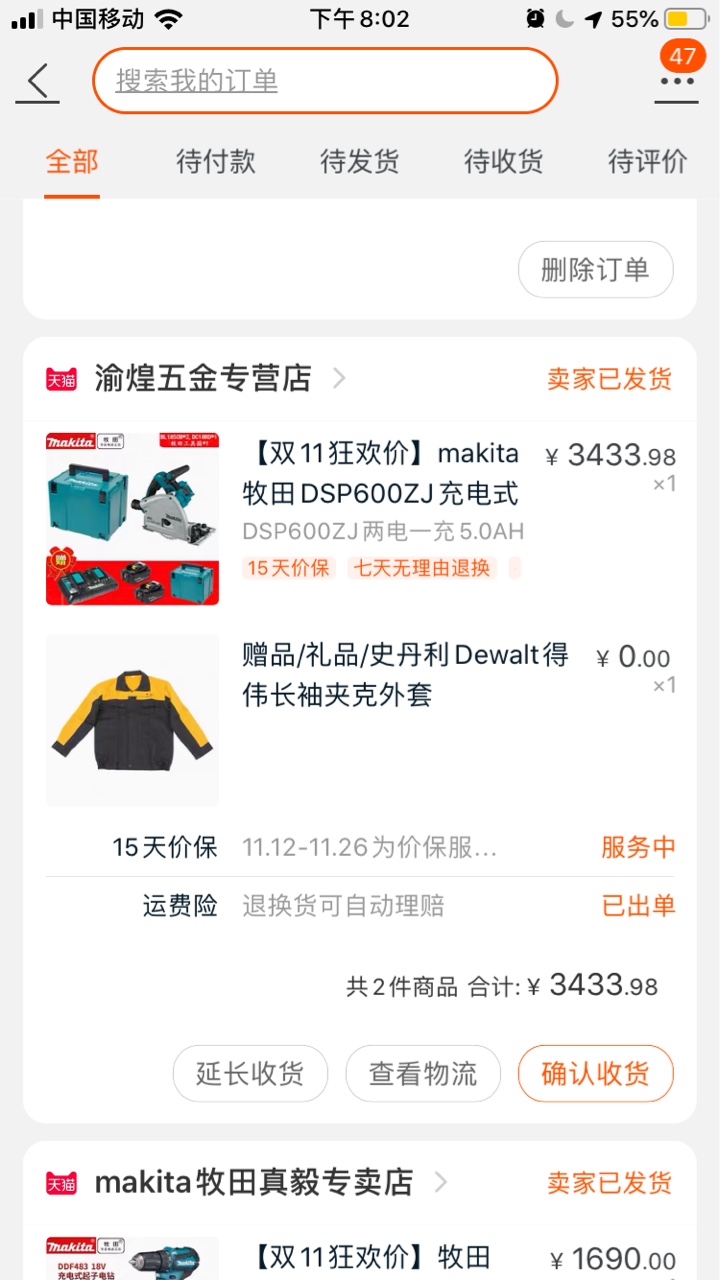This screenshot has width=720, height=1280.
Task: Open the more options menu with badge 47
Action: pyautogui.click(x=677, y=81)
